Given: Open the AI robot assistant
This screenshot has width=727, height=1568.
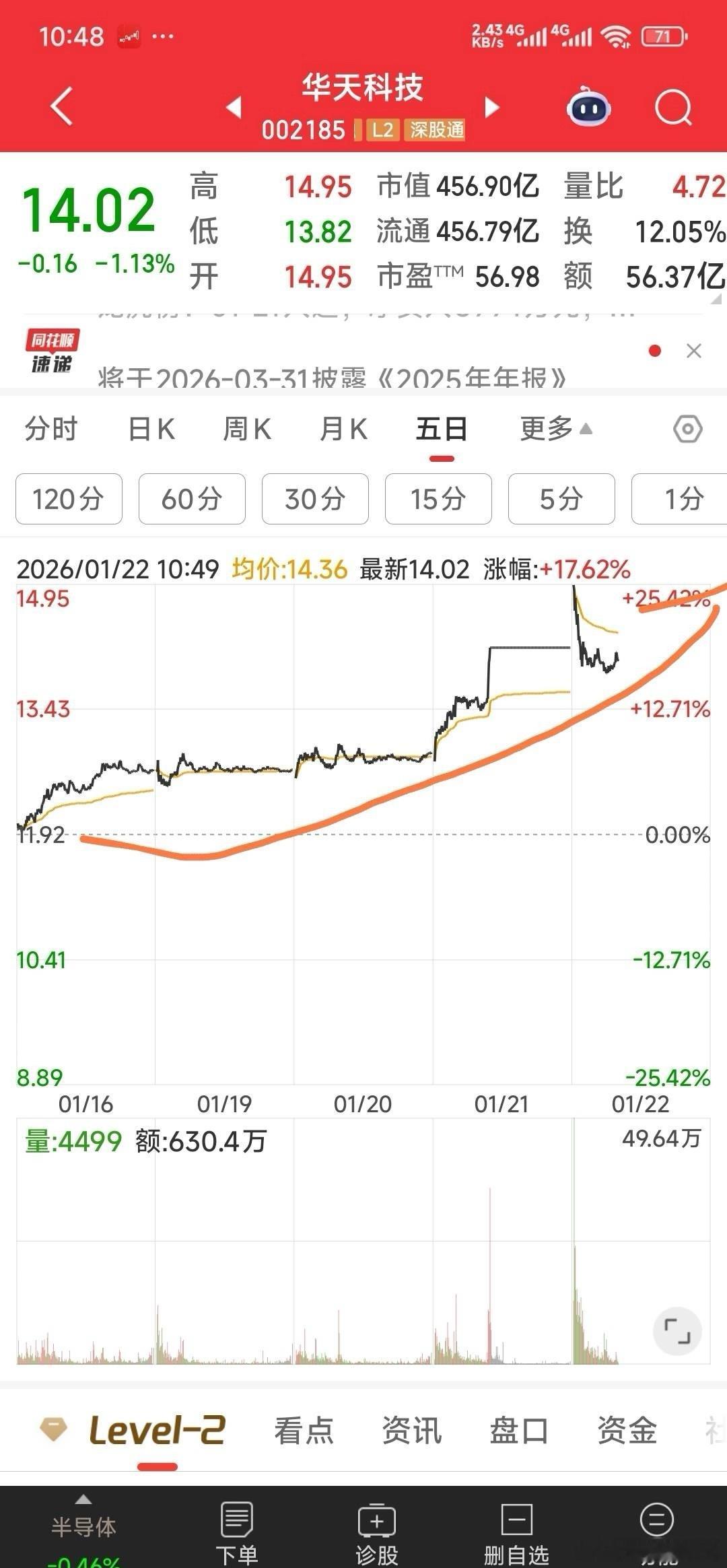Looking at the screenshot, I should (x=589, y=108).
